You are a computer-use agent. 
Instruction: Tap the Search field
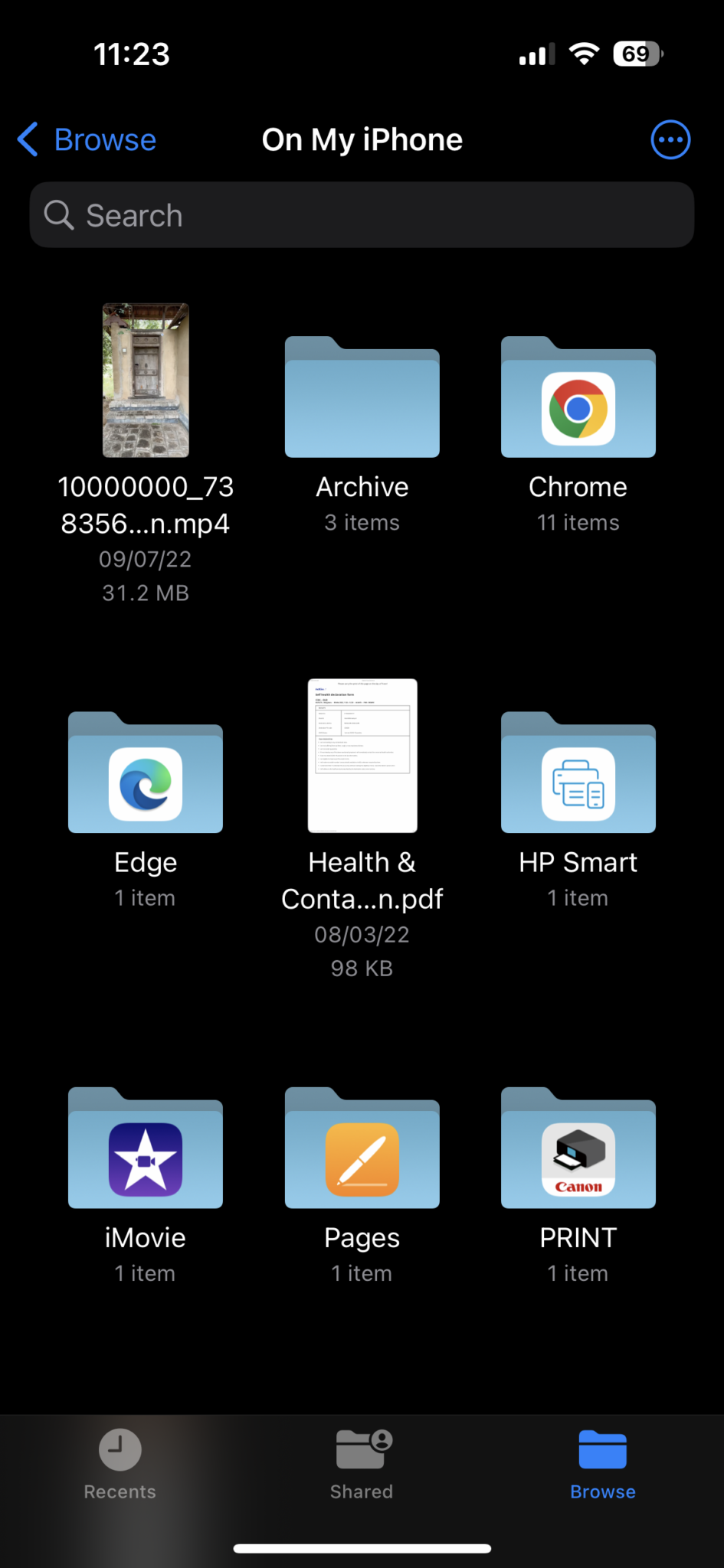coord(362,215)
